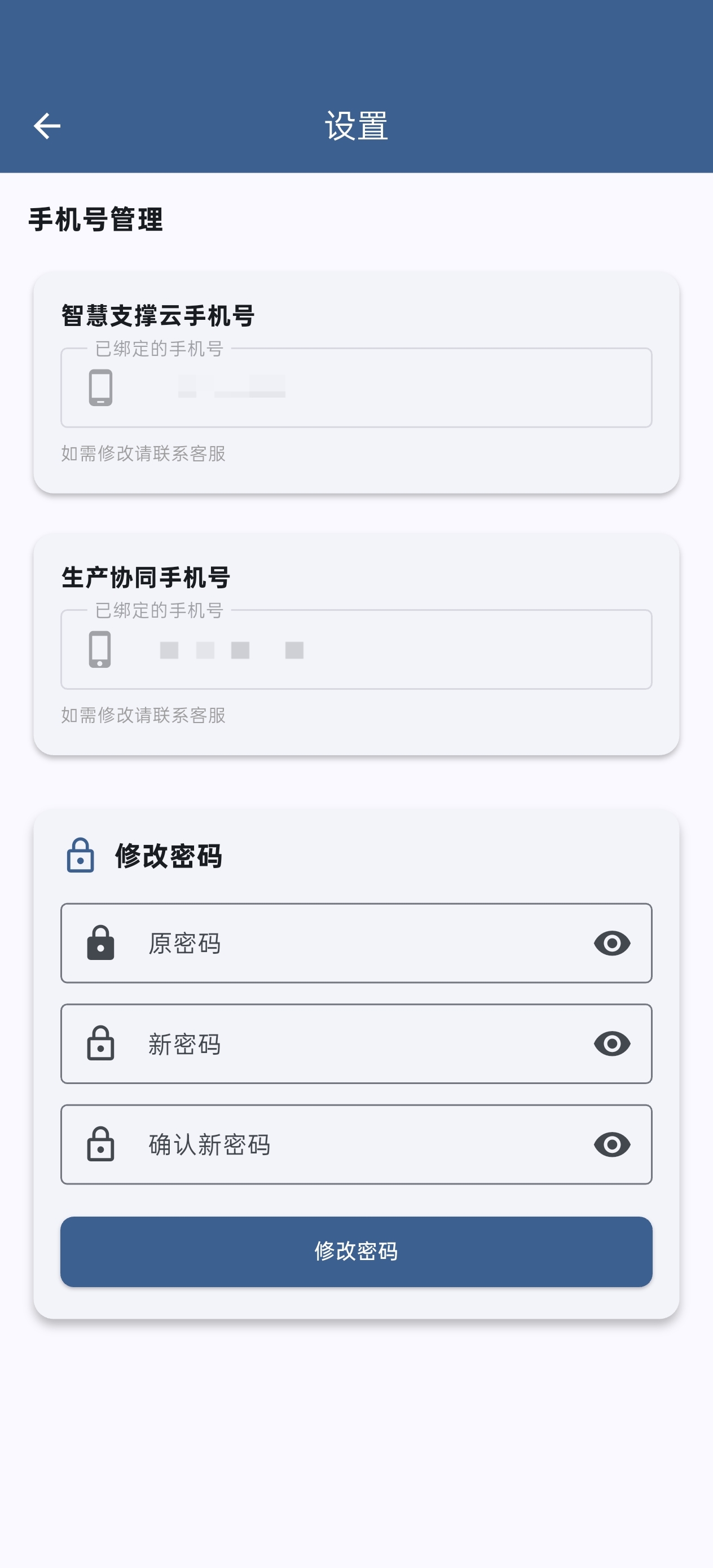Click the bound phone number in 智慧支撑云 card
This screenshot has width=713, height=1568.
click(x=232, y=390)
